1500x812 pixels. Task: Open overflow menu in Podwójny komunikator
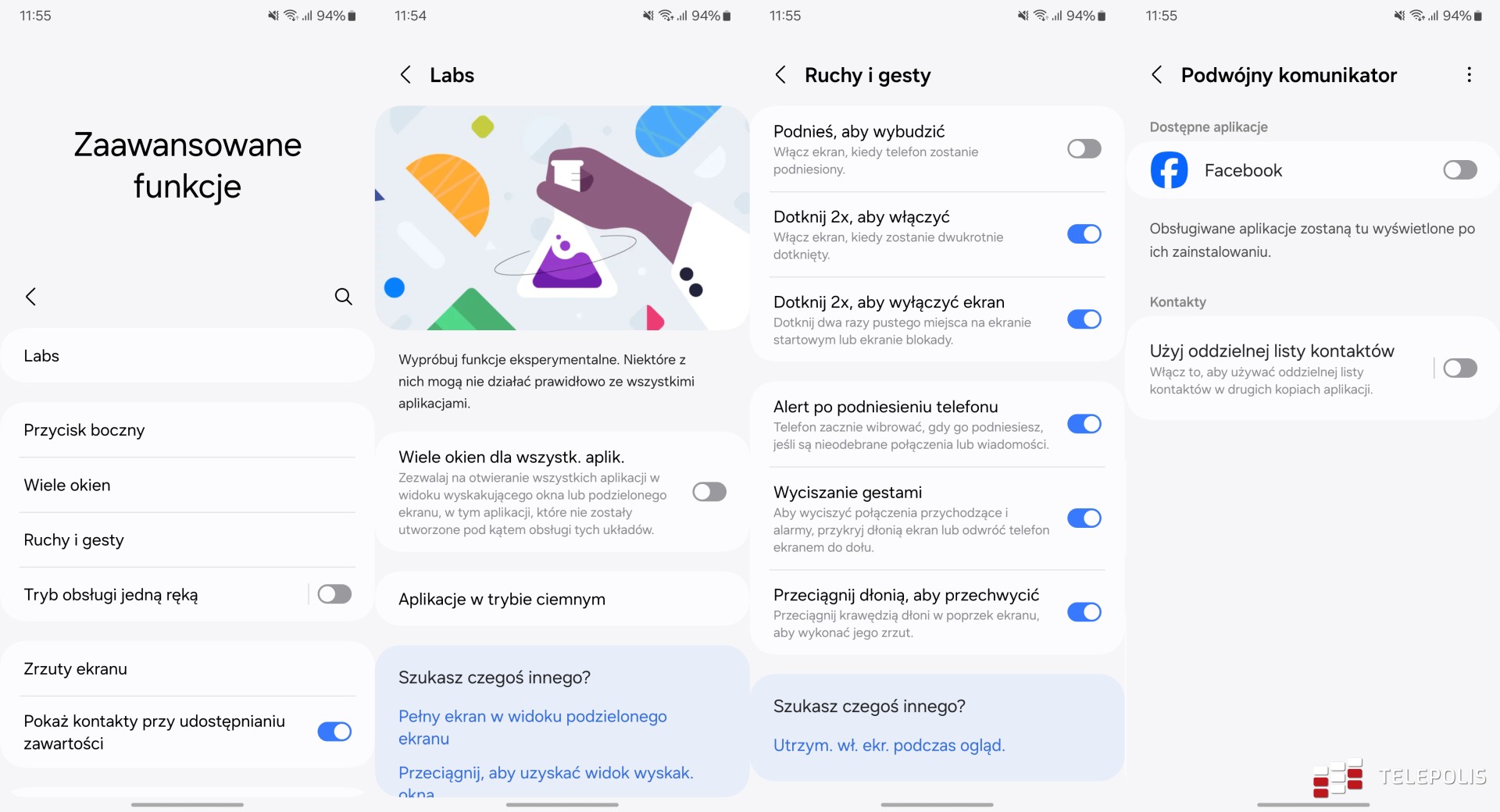click(1469, 75)
